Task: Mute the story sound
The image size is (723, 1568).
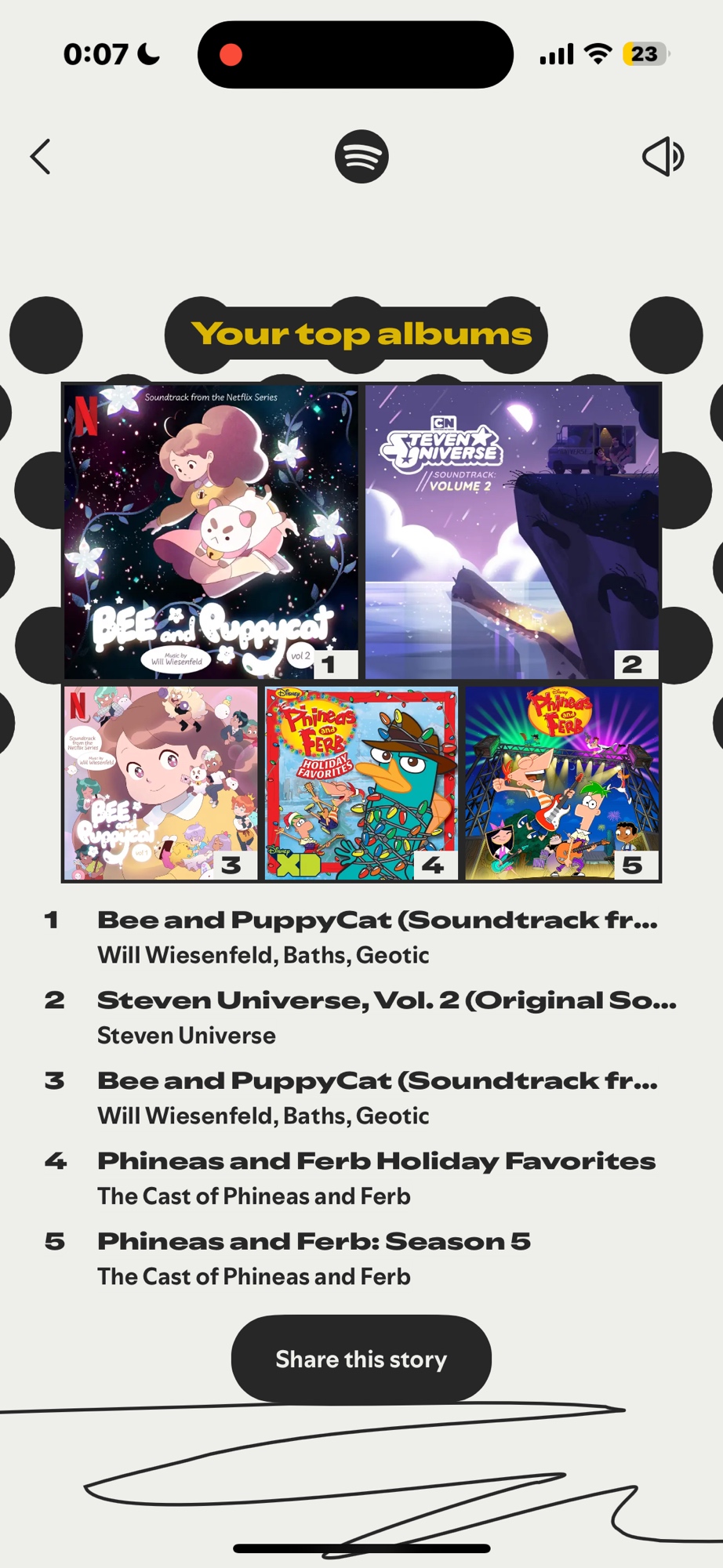Action: [x=663, y=157]
